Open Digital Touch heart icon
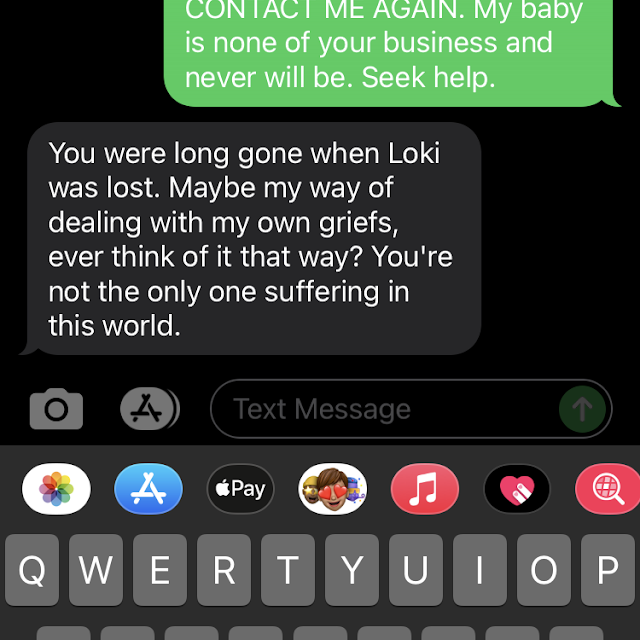Image resolution: width=640 pixels, height=640 pixels. pyautogui.click(x=517, y=489)
